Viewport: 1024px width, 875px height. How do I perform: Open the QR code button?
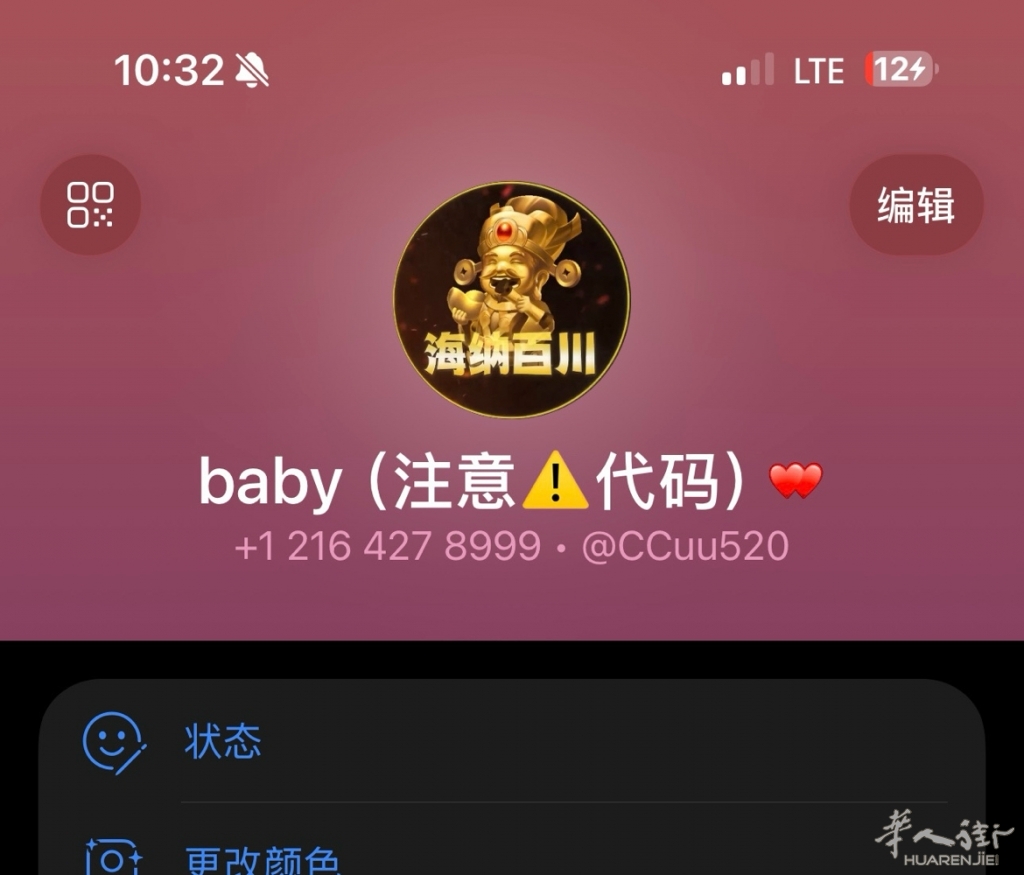click(90, 205)
